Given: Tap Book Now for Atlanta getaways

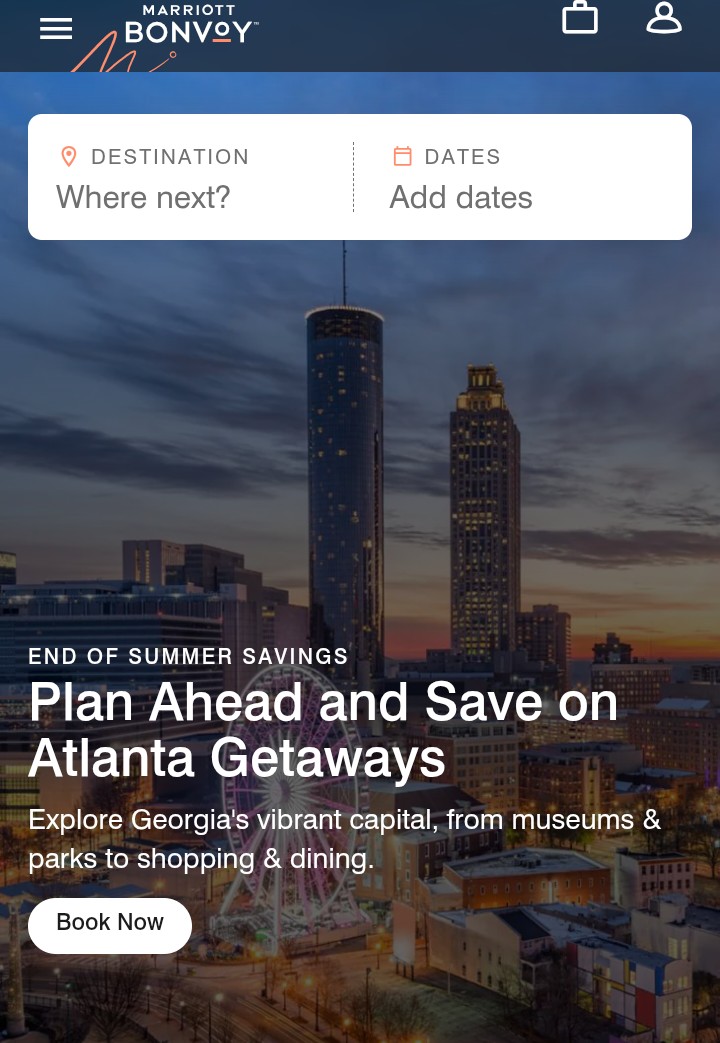Looking at the screenshot, I should point(110,925).
